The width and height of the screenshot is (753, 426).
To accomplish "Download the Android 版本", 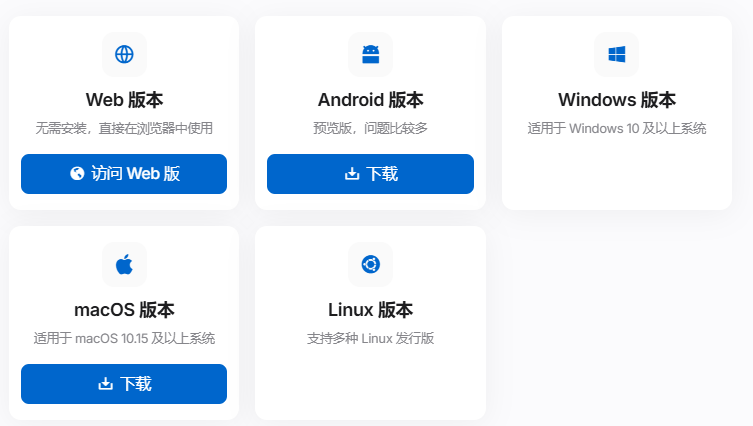I will pyautogui.click(x=370, y=174).
